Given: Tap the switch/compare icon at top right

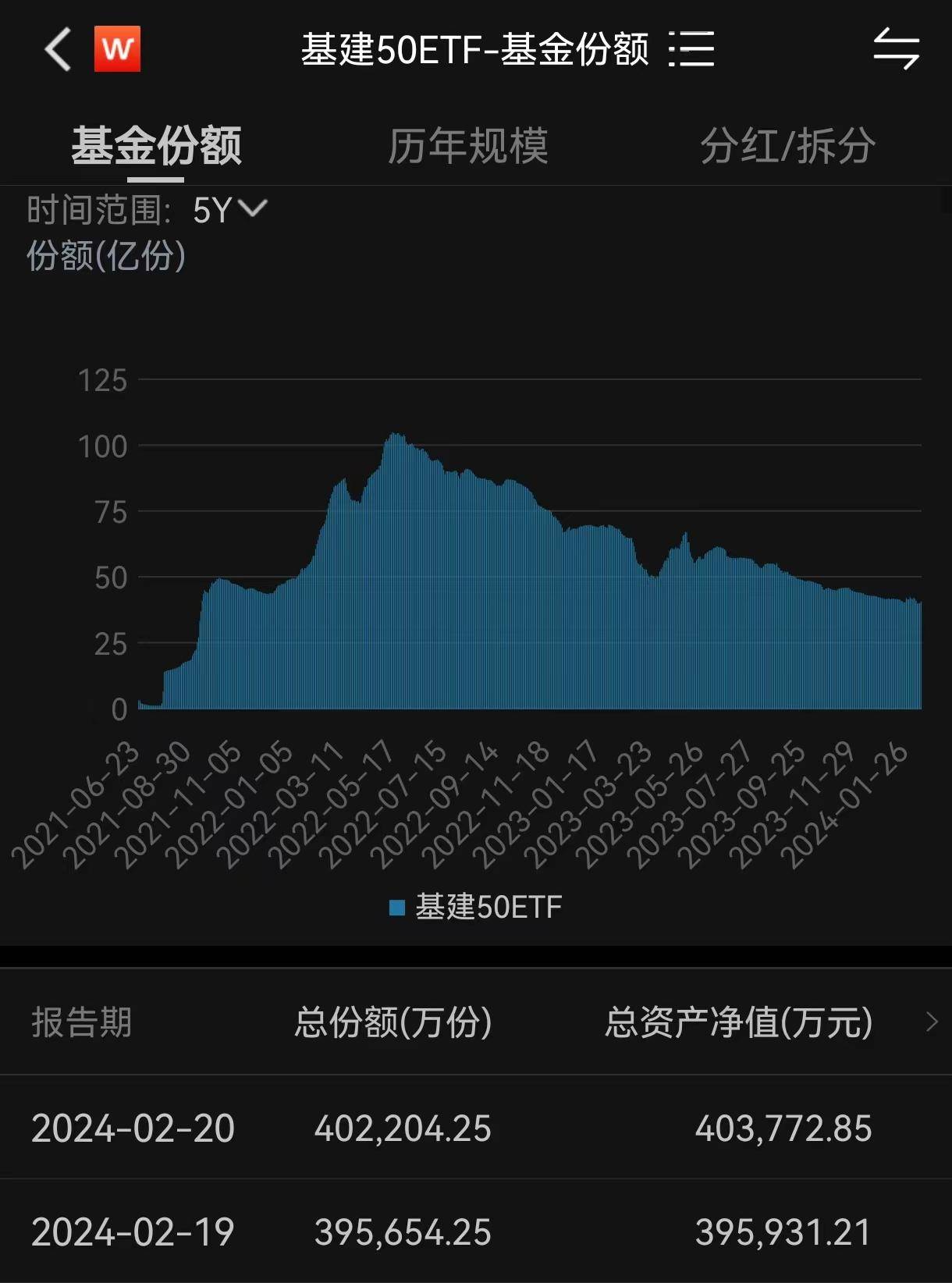Looking at the screenshot, I should (x=896, y=49).
